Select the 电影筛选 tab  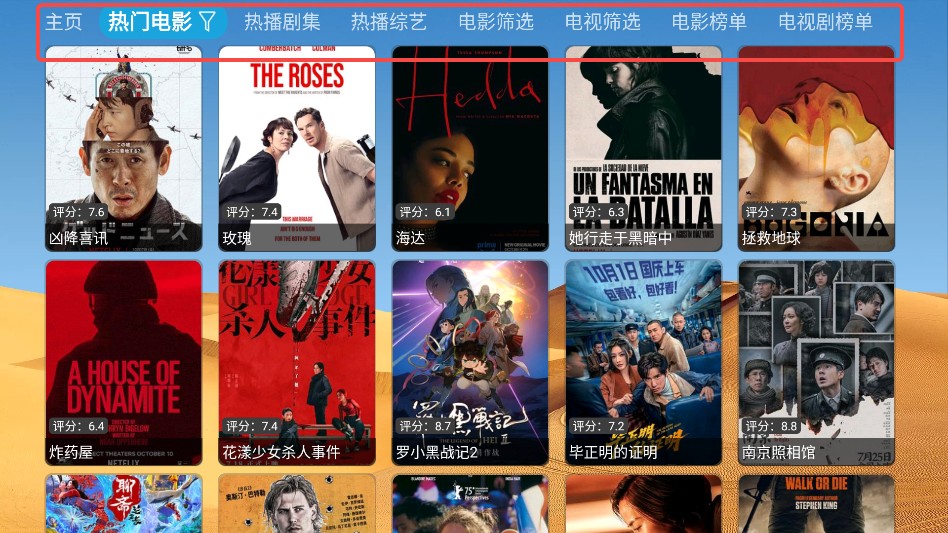tap(496, 22)
